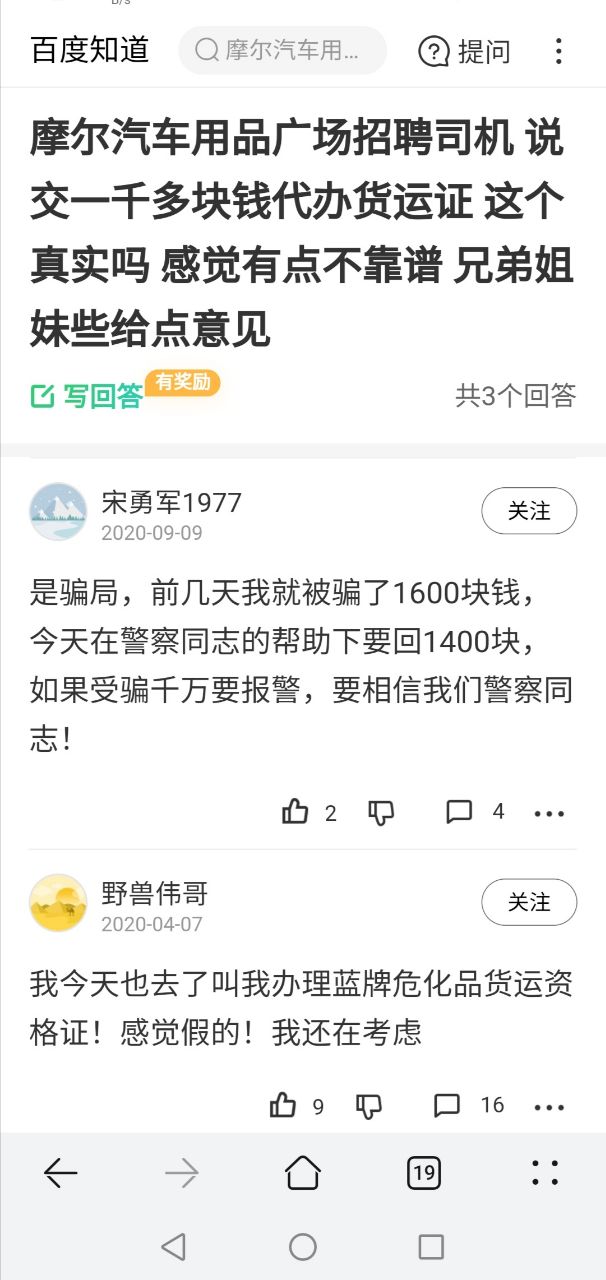Follow user 野兽伟哥
606x1280 pixels.
[x=529, y=902]
